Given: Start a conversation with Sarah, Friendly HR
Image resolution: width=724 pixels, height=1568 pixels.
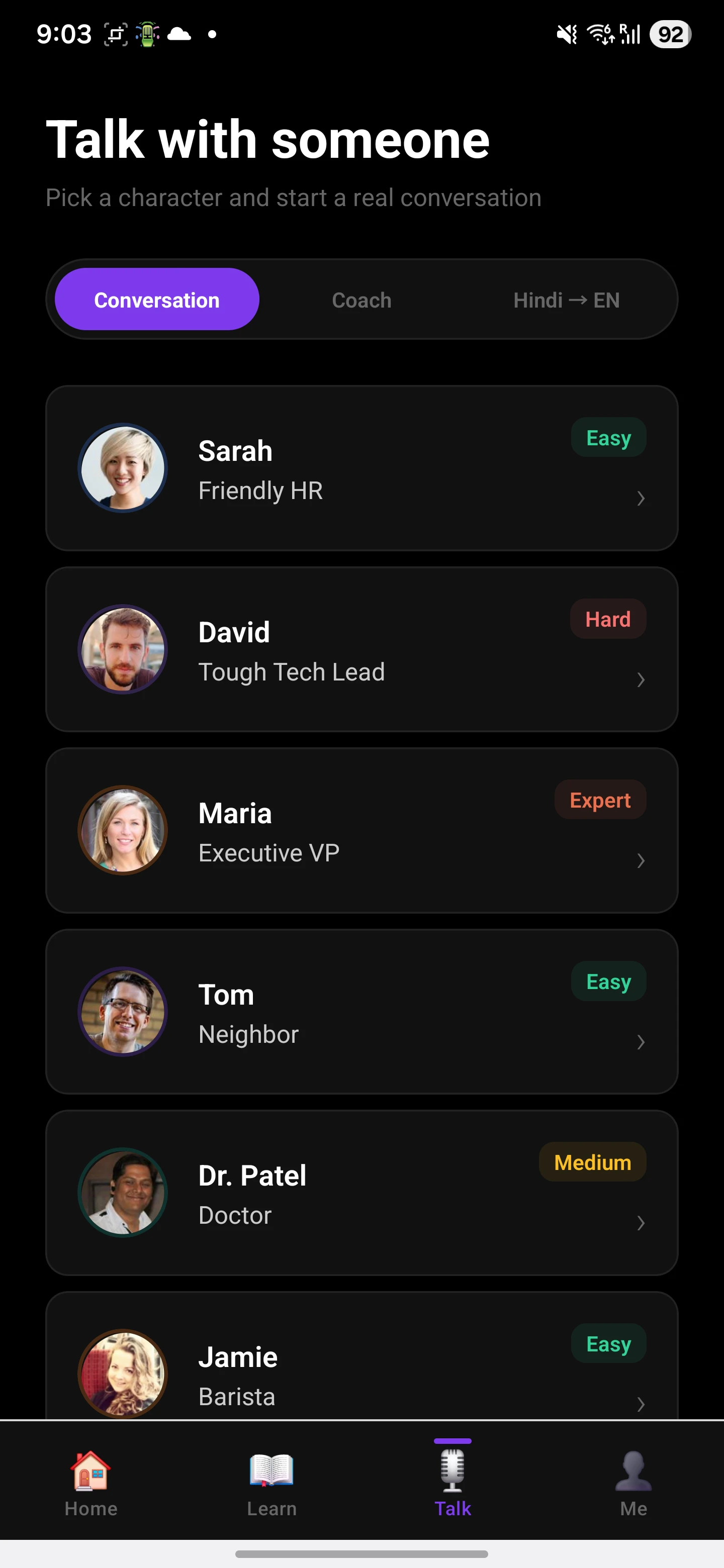Looking at the screenshot, I should tap(361, 467).
